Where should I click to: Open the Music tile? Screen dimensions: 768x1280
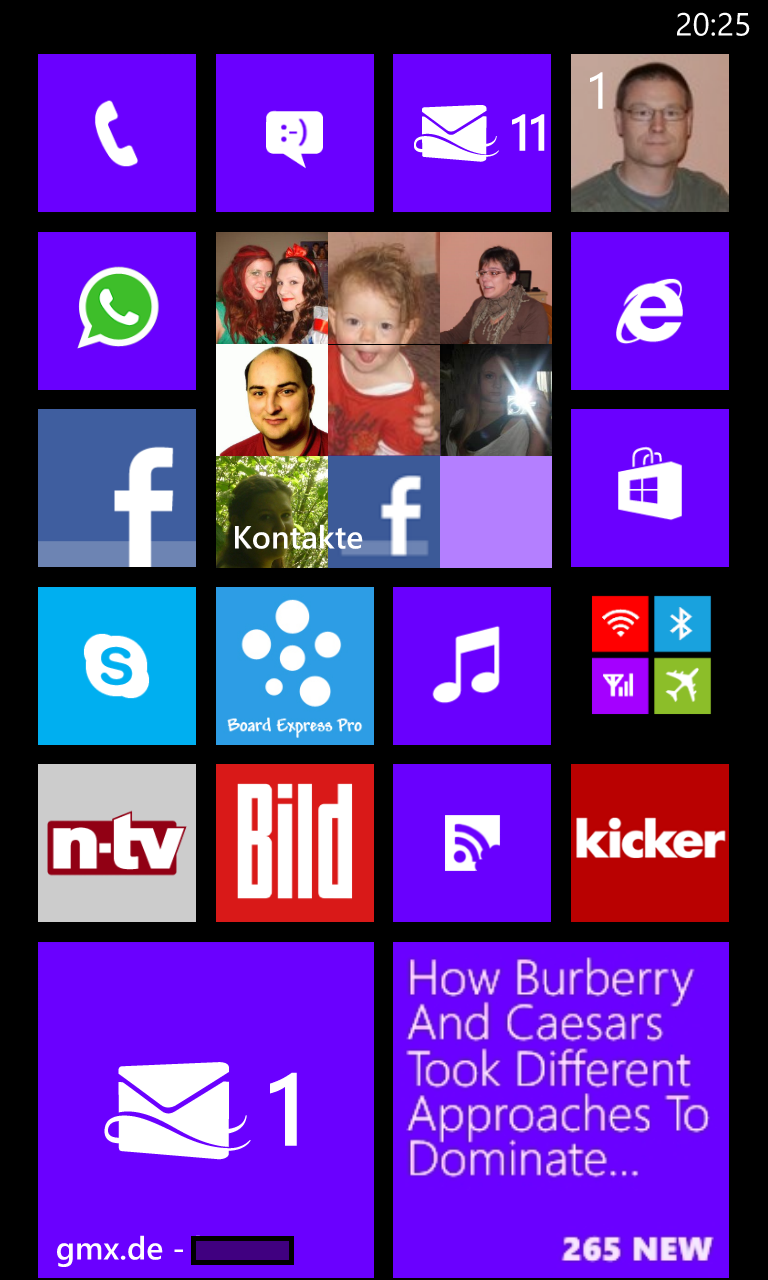472,666
